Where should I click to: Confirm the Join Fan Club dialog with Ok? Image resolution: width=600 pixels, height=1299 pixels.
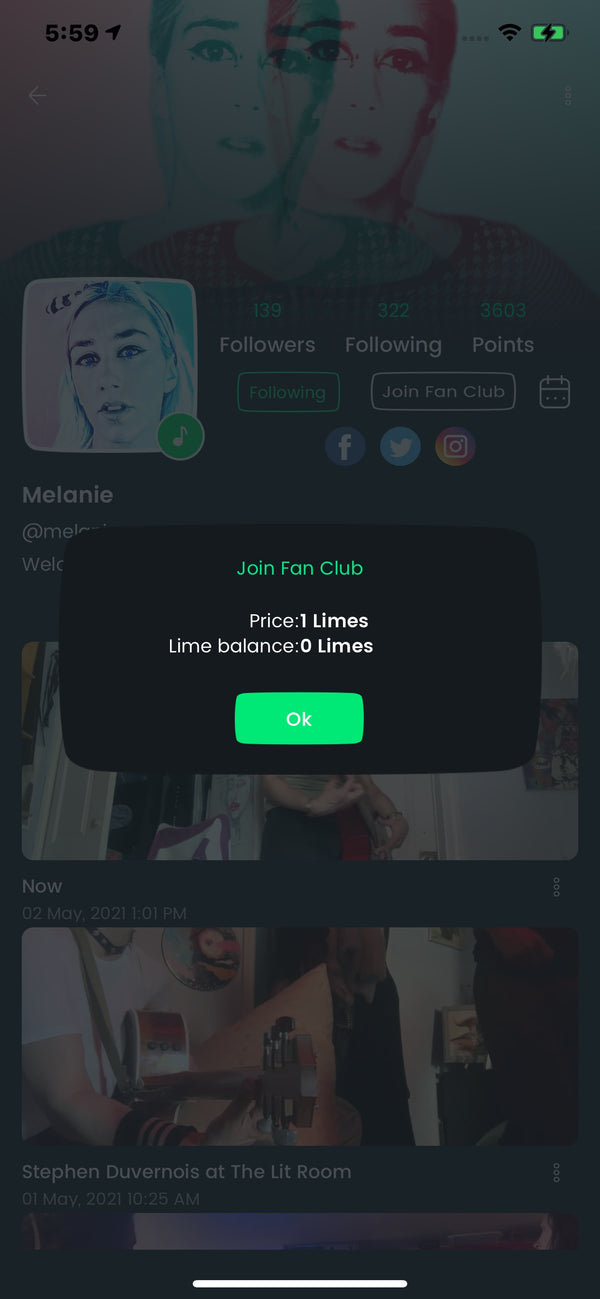(x=299, y=718)
